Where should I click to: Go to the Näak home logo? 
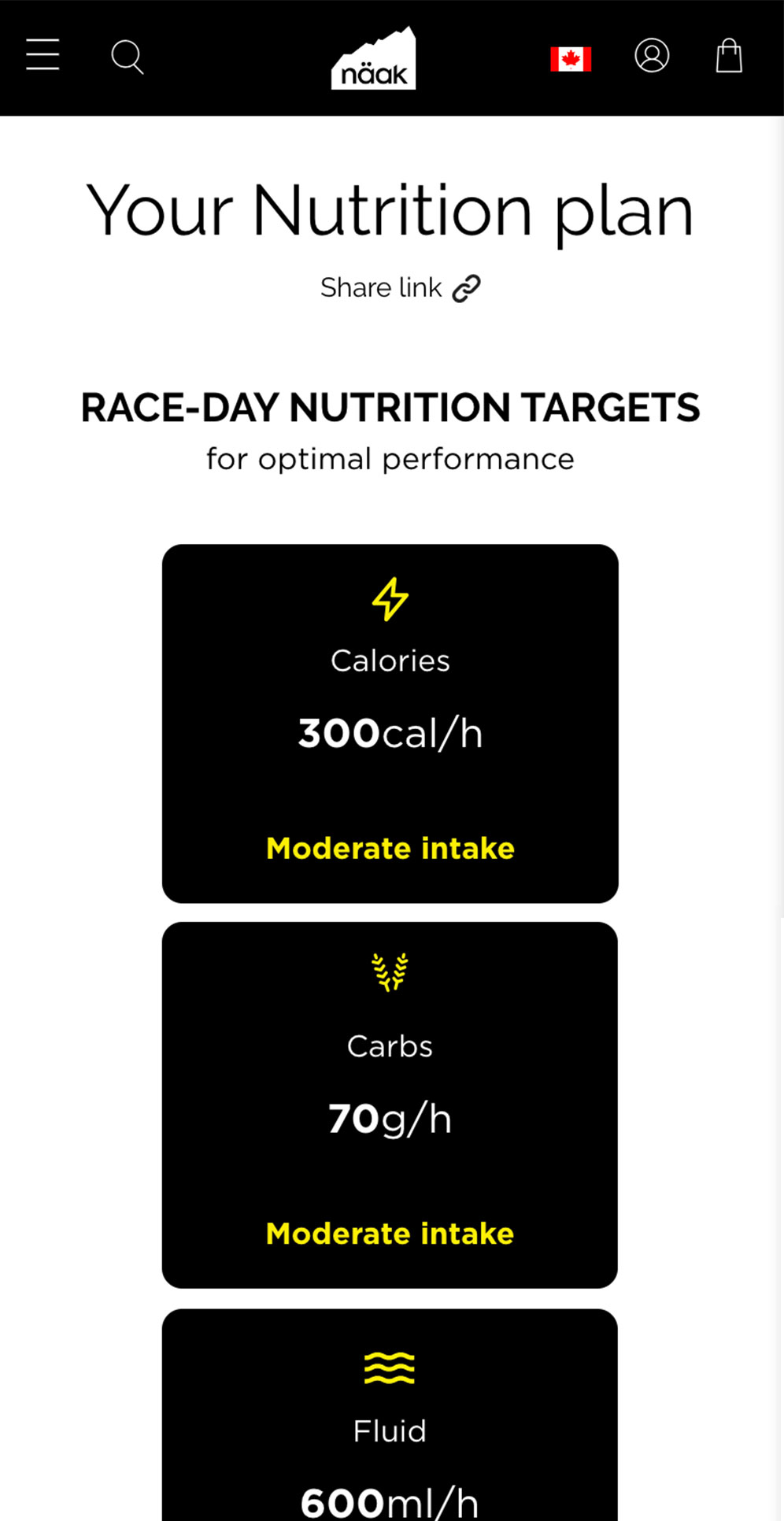click(374, 58)
